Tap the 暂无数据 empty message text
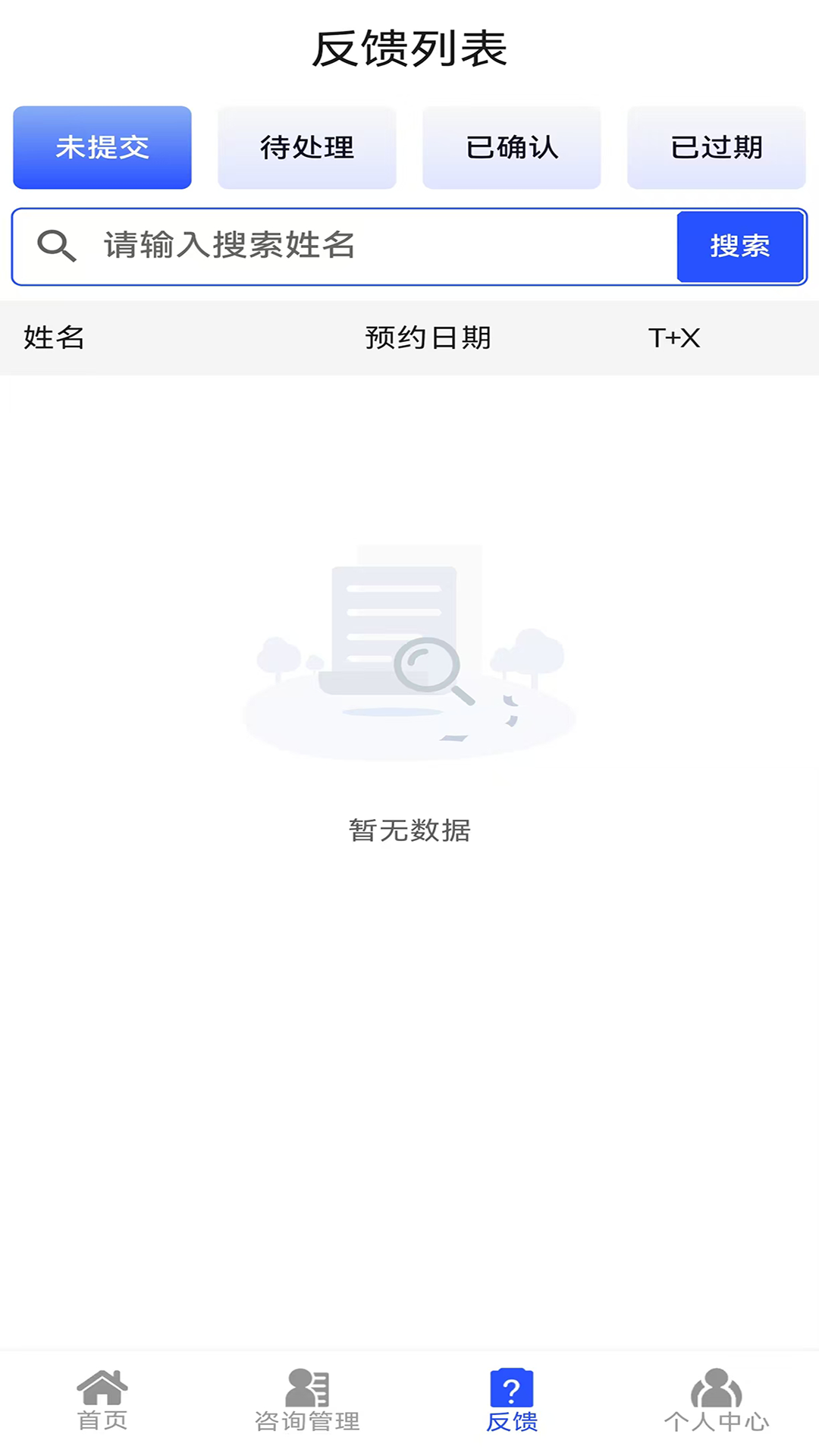 (x=409, y=831)
